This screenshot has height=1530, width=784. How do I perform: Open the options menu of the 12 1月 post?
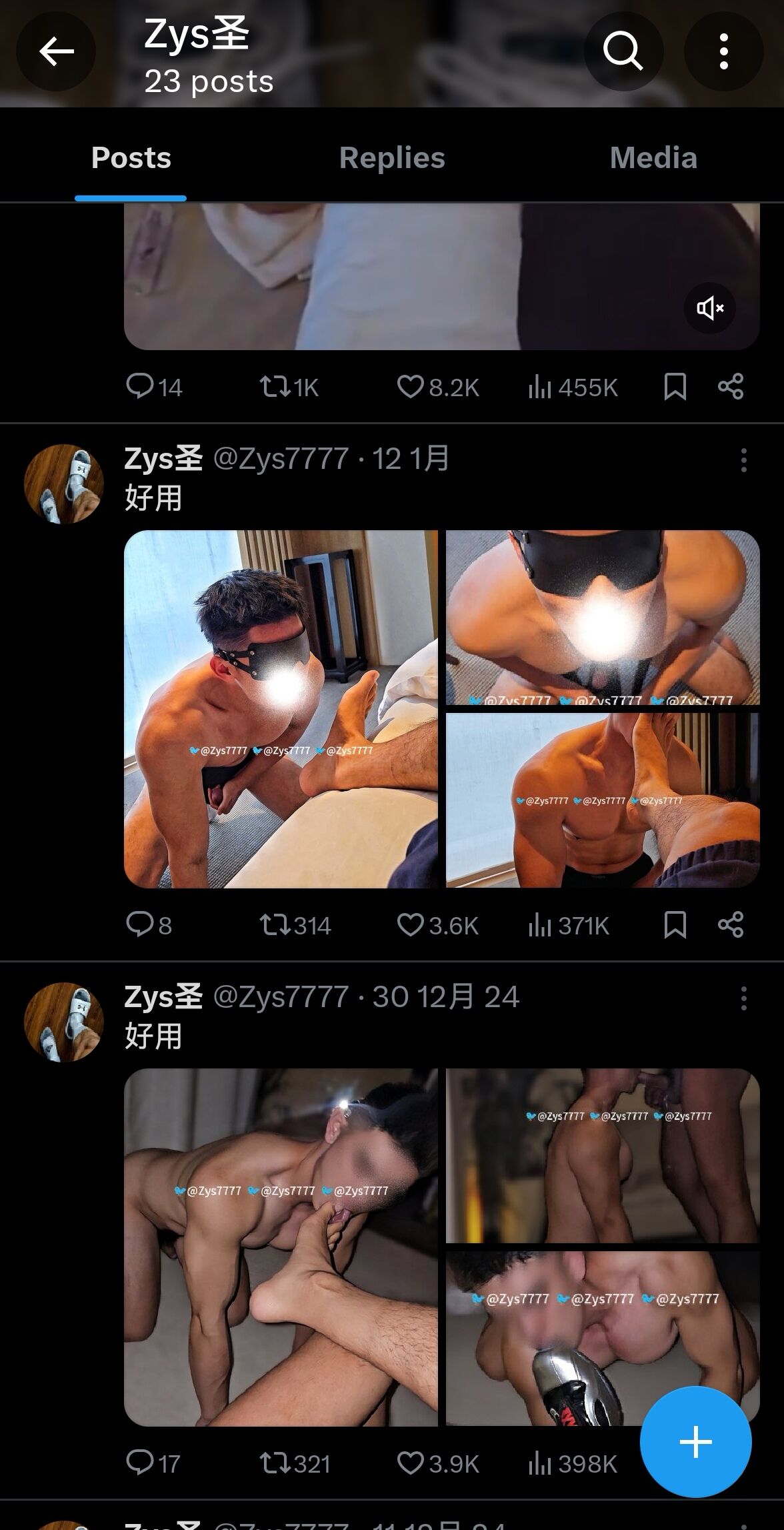[x=743, y=460]
